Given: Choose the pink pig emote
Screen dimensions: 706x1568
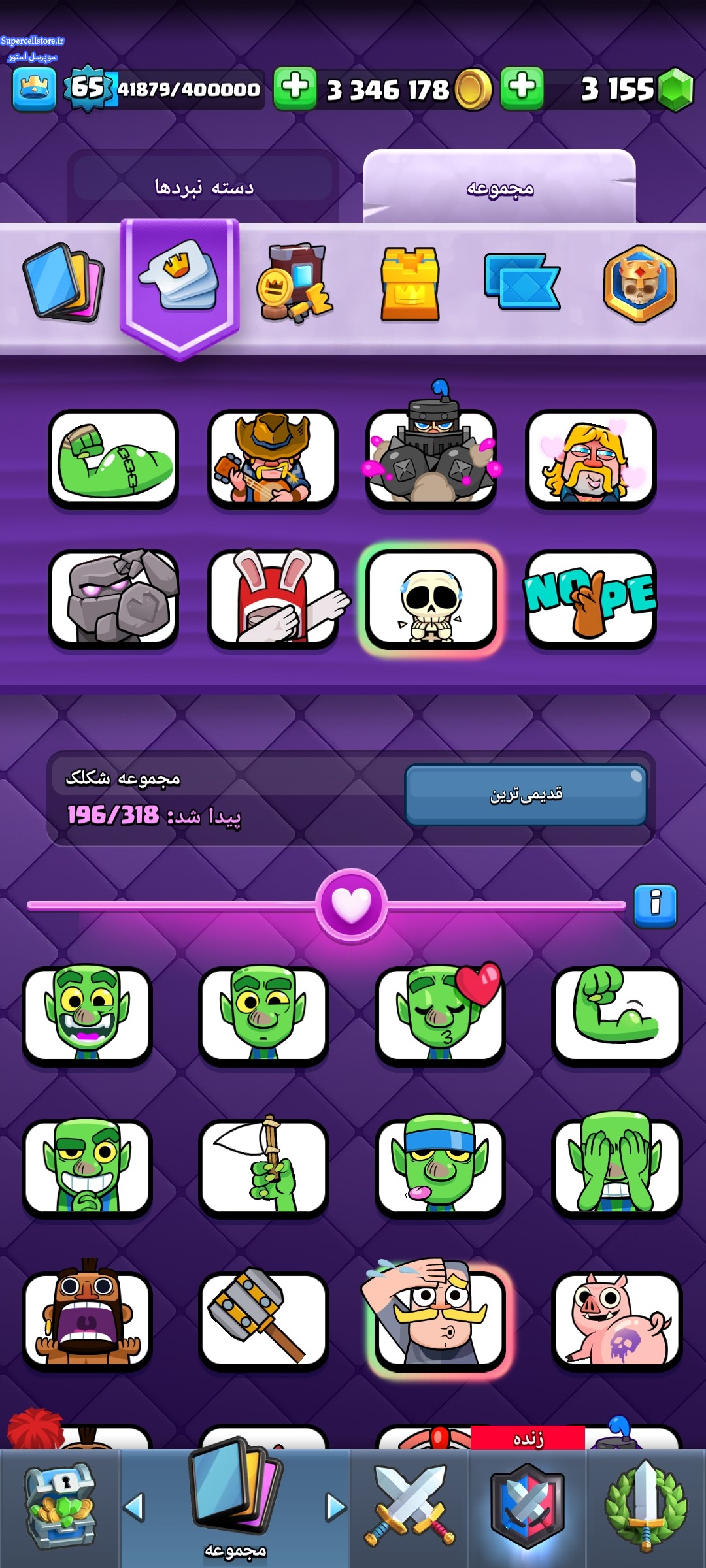Looking at the screenshot, I should point(616,1318).
